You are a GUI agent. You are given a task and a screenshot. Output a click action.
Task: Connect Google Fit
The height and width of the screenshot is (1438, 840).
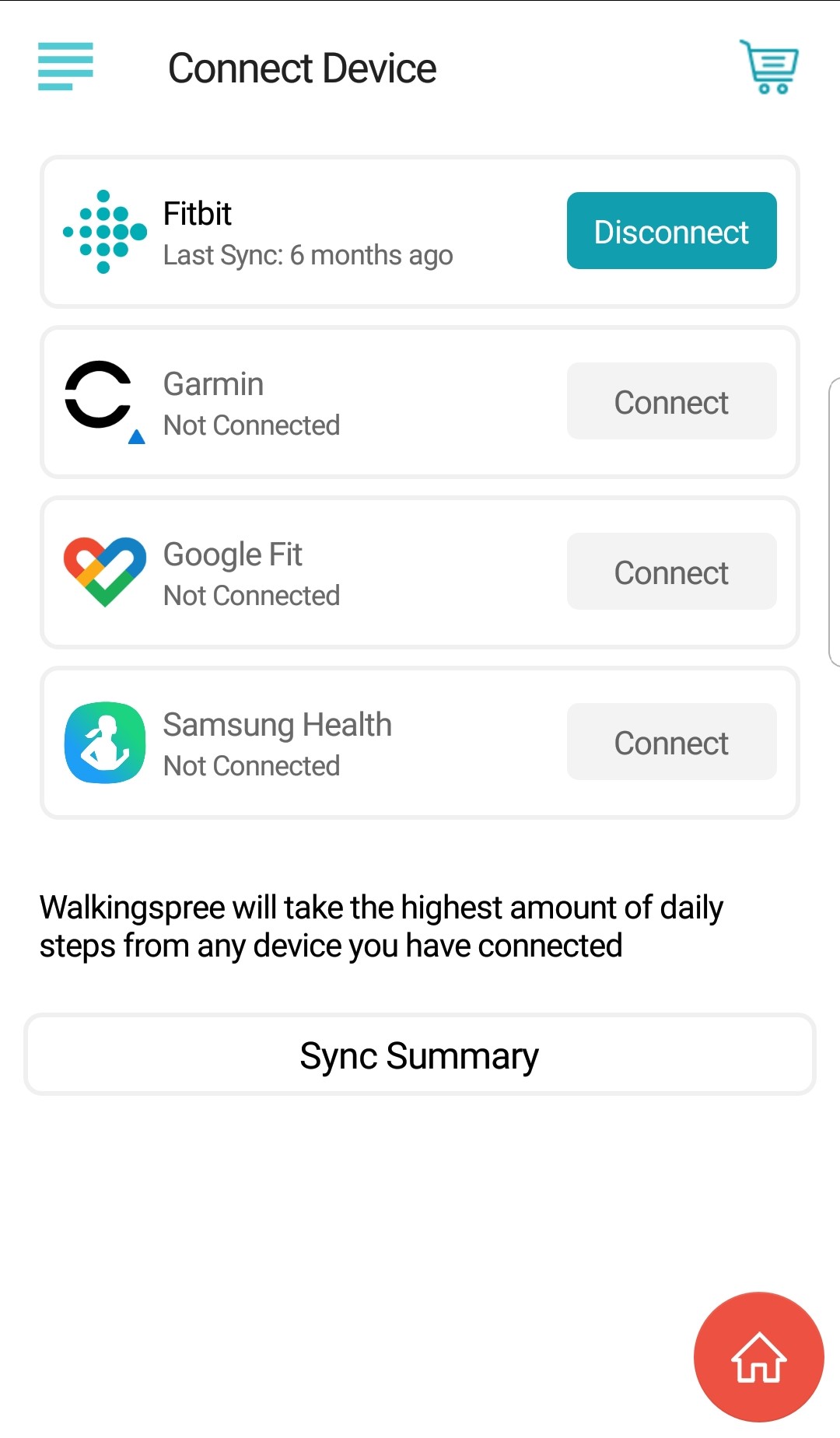click(x=671, y=572)
